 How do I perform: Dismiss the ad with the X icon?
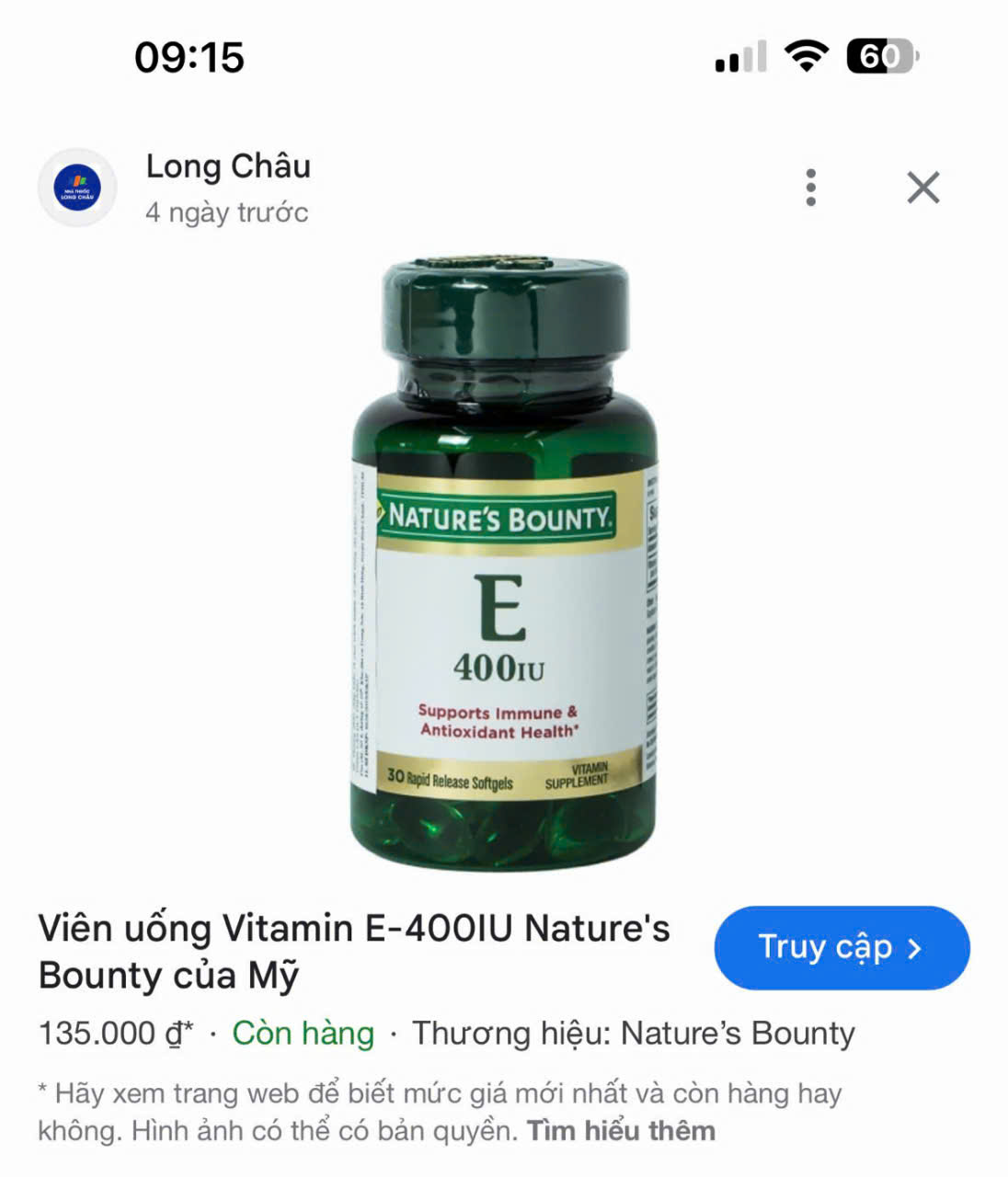click(x=922, y=187)
